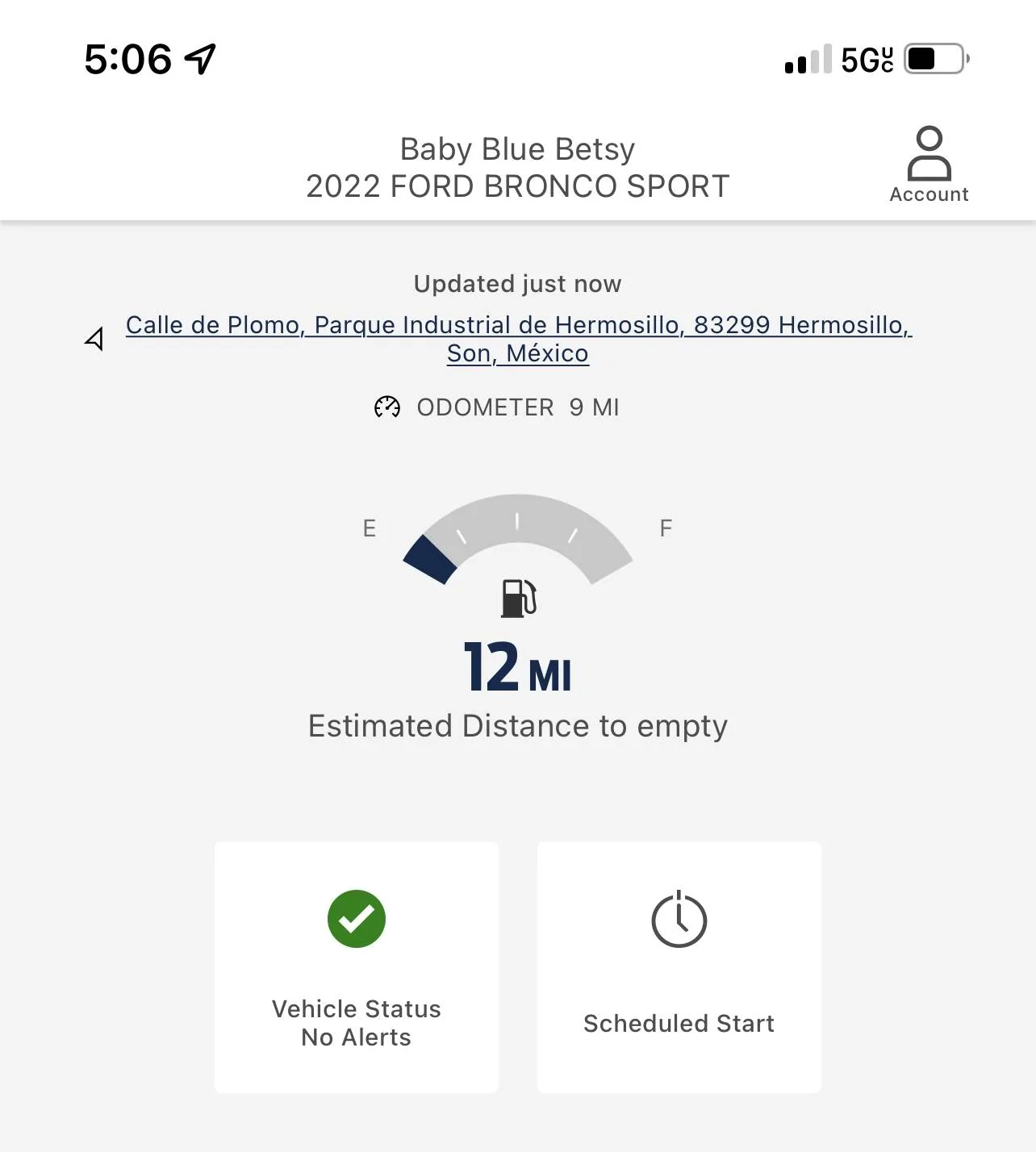Open the Scheduled Start card

[679, 966]
